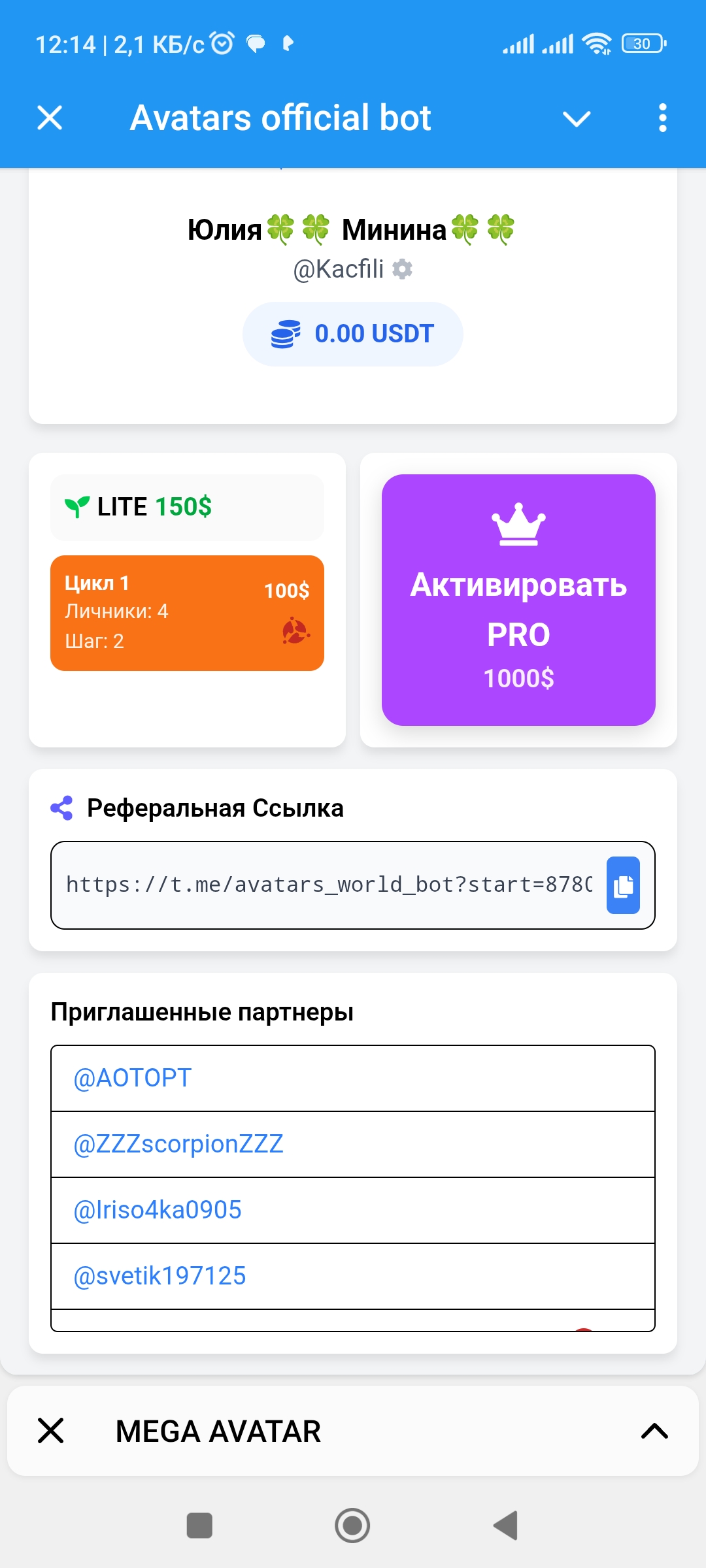Close the Avatars official bot mini app

[x=50, y=118]
